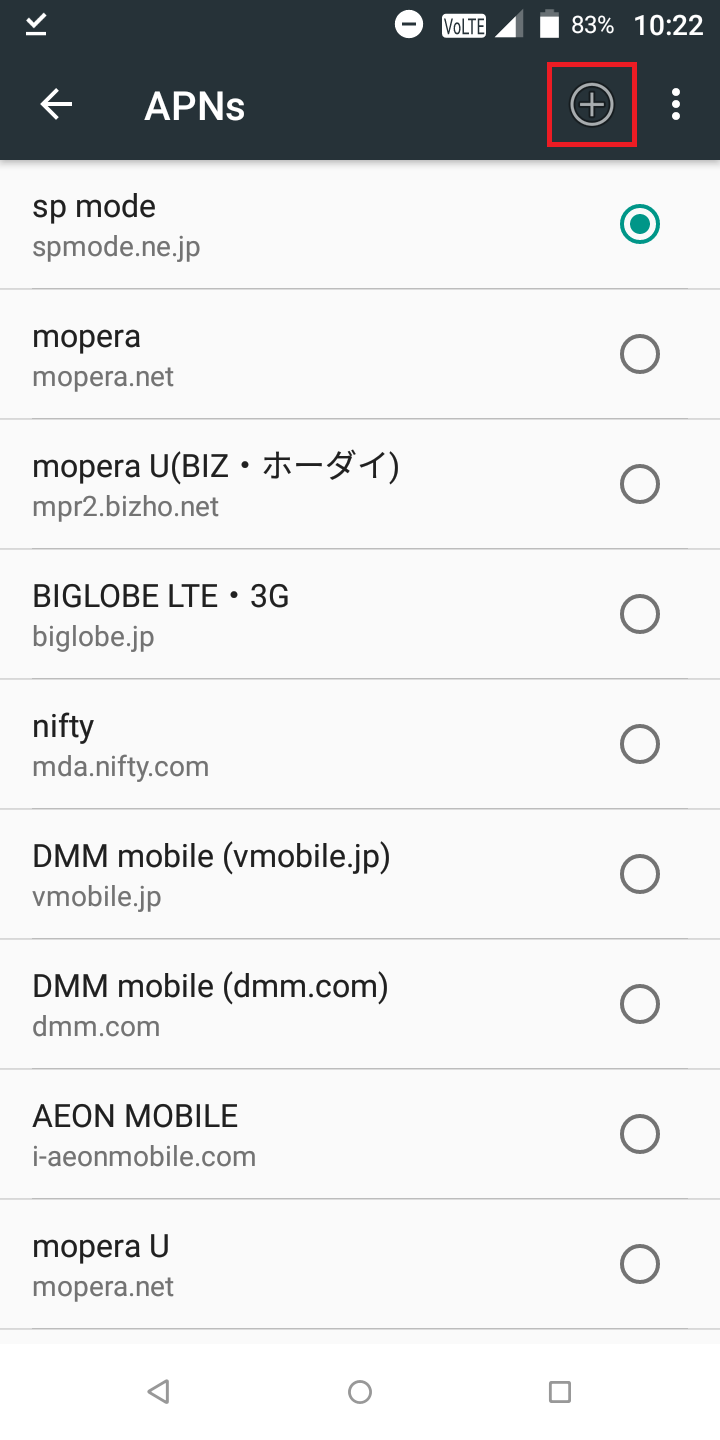
Task: Open the three-dot overflow menu
Action: click(676, 103)
